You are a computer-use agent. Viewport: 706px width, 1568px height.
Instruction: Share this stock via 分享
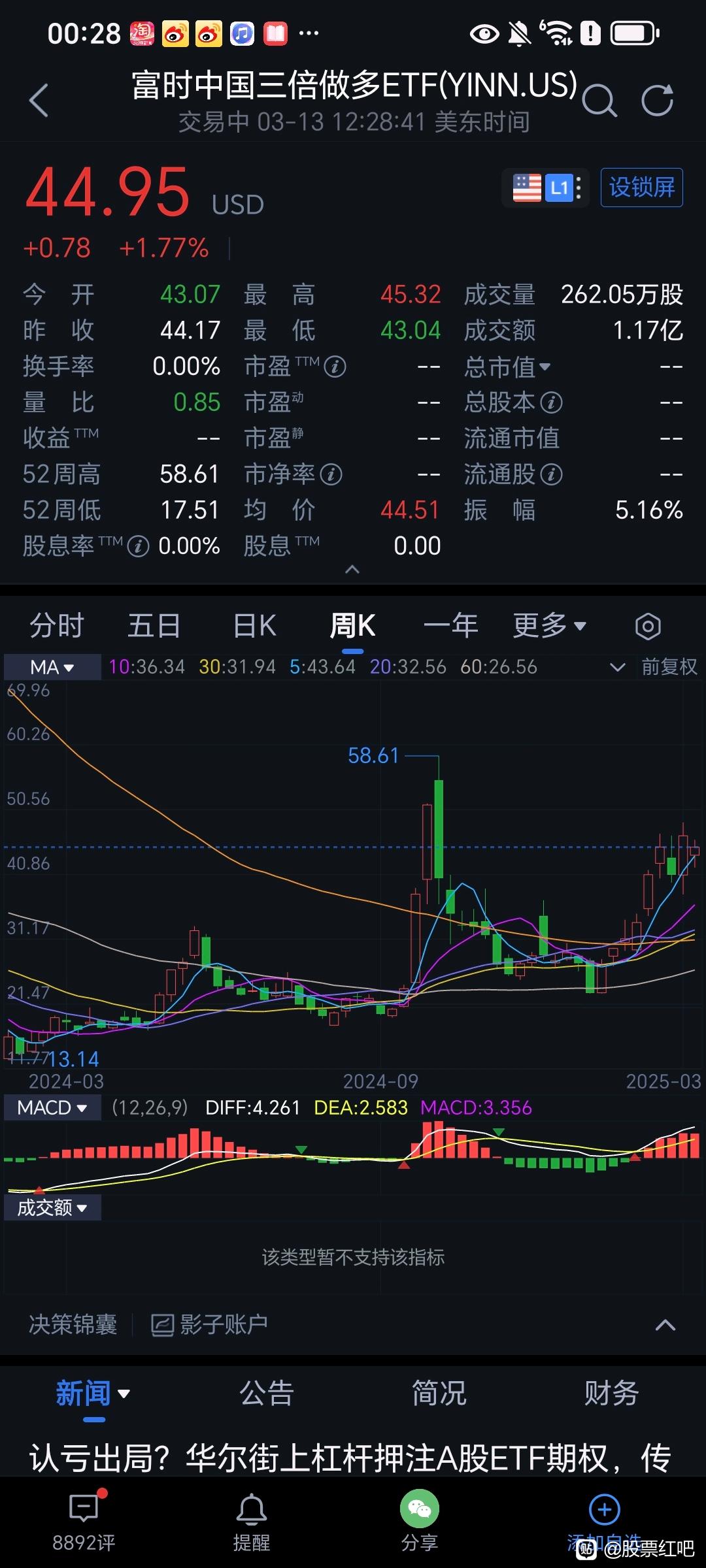(x=419, y=1520)
